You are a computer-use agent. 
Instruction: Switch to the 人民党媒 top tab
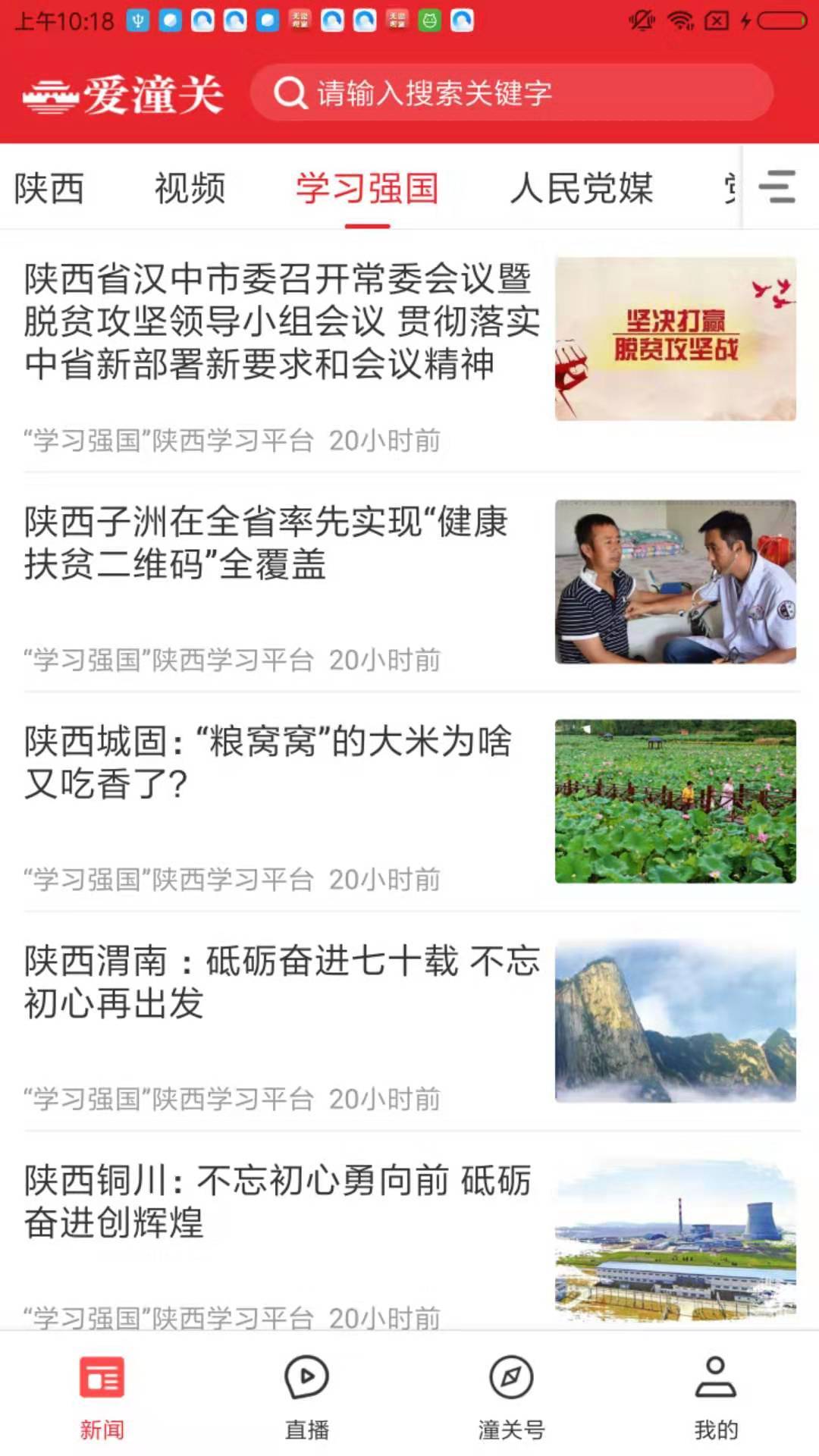coord(581,188)
